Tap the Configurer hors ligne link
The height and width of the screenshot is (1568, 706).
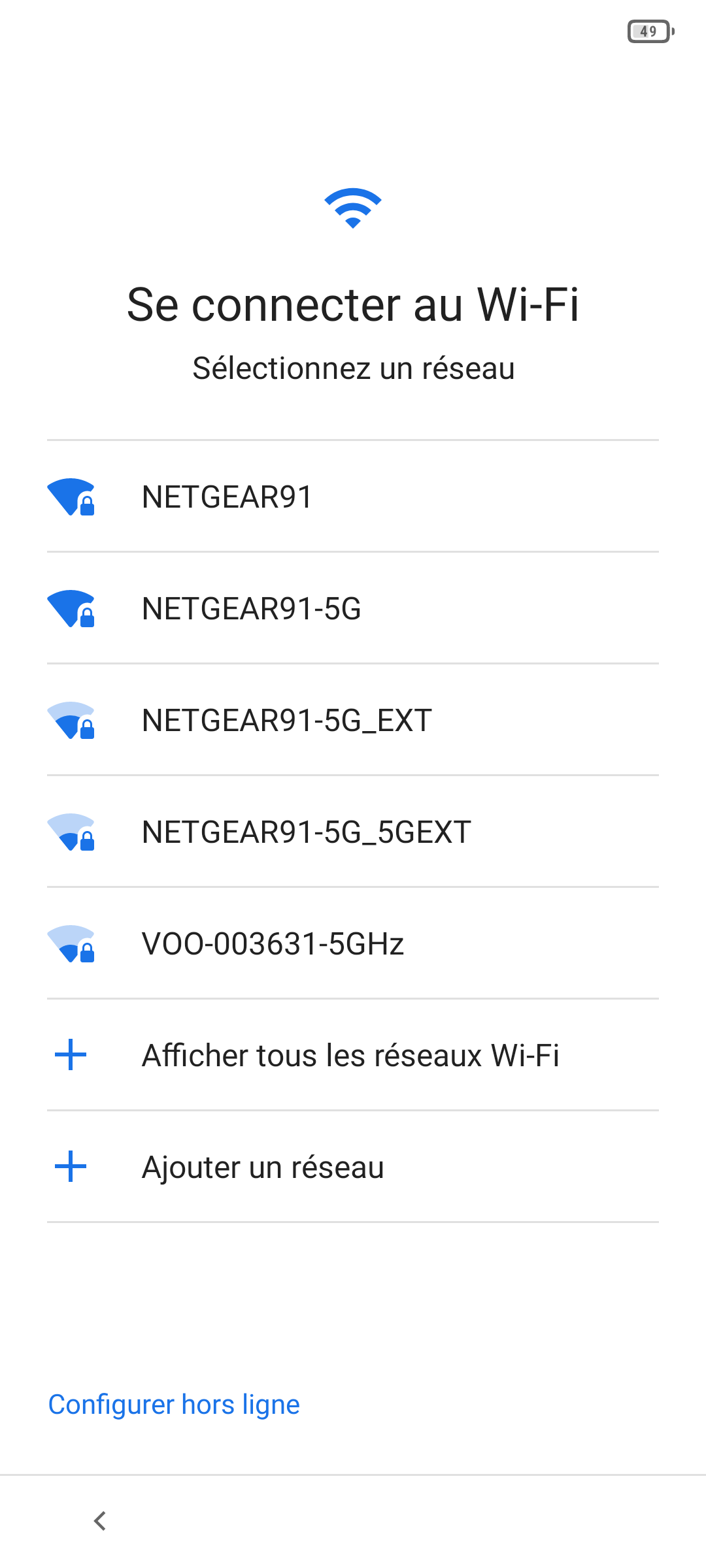(x=174, y=1404)
